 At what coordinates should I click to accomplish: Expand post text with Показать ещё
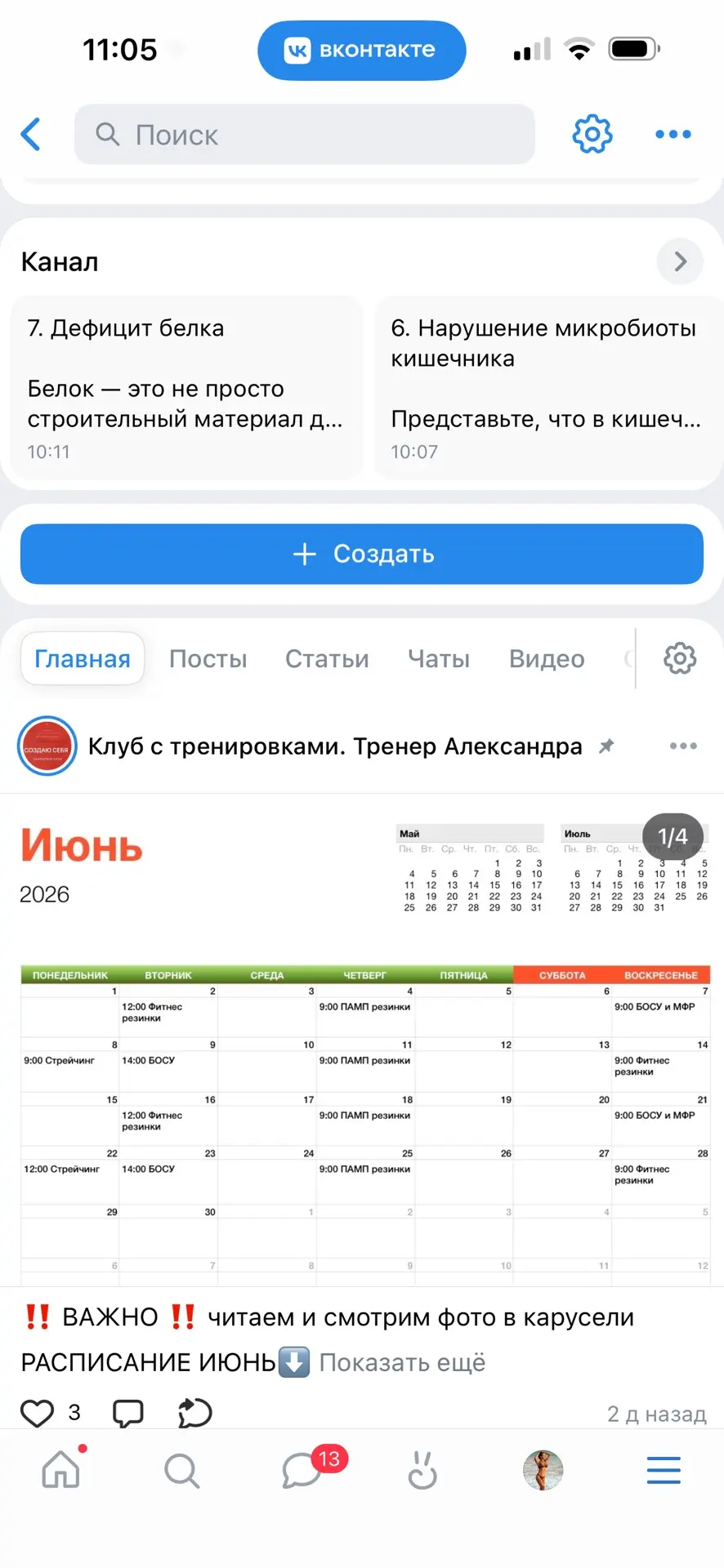click(x=402, y=1362)
